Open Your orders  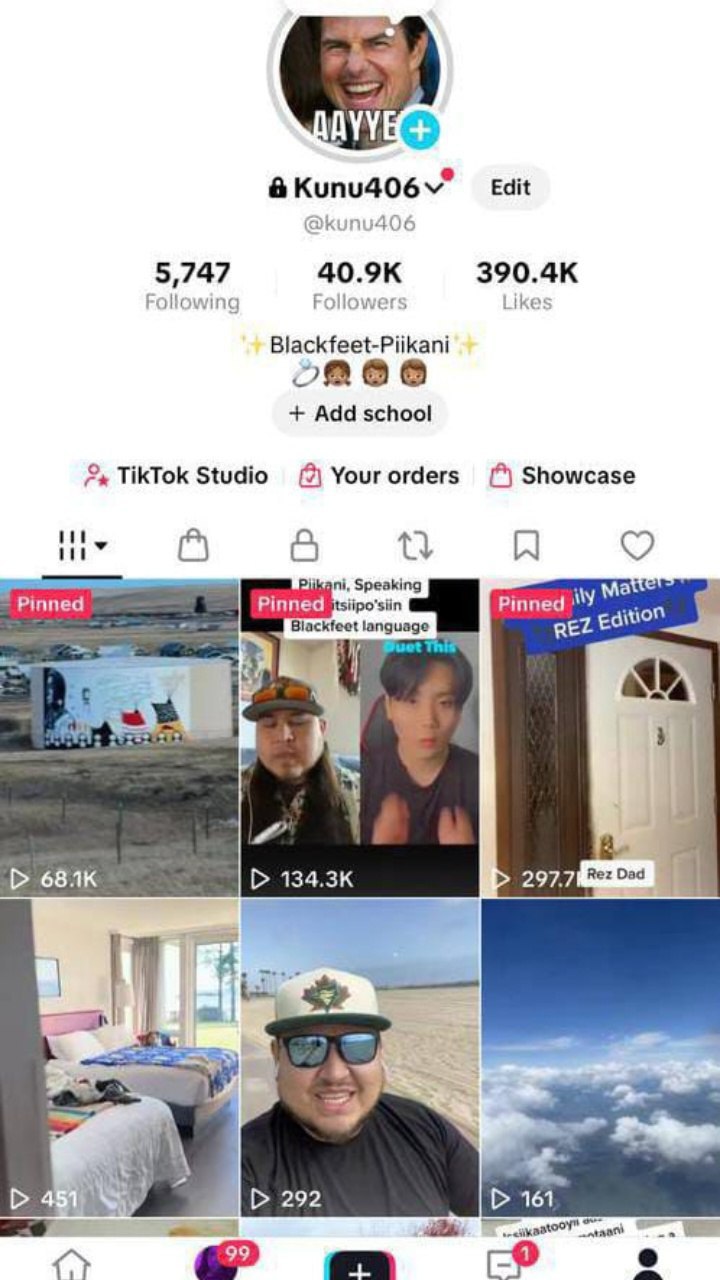pyautogui.click(x=380, y=476)
